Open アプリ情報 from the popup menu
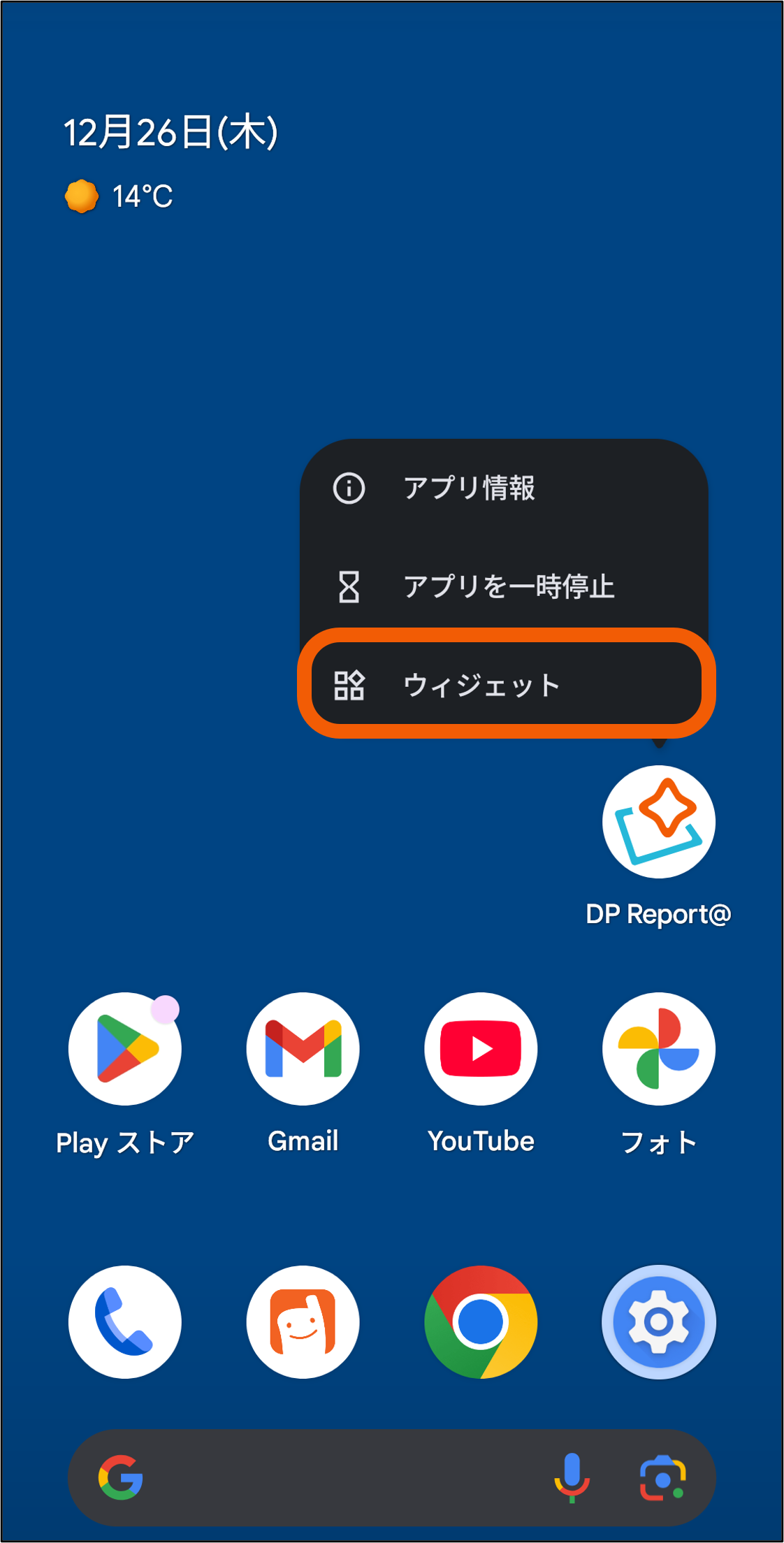The height and width of the screenshot is (1543, 784). (x=504, y=488)
